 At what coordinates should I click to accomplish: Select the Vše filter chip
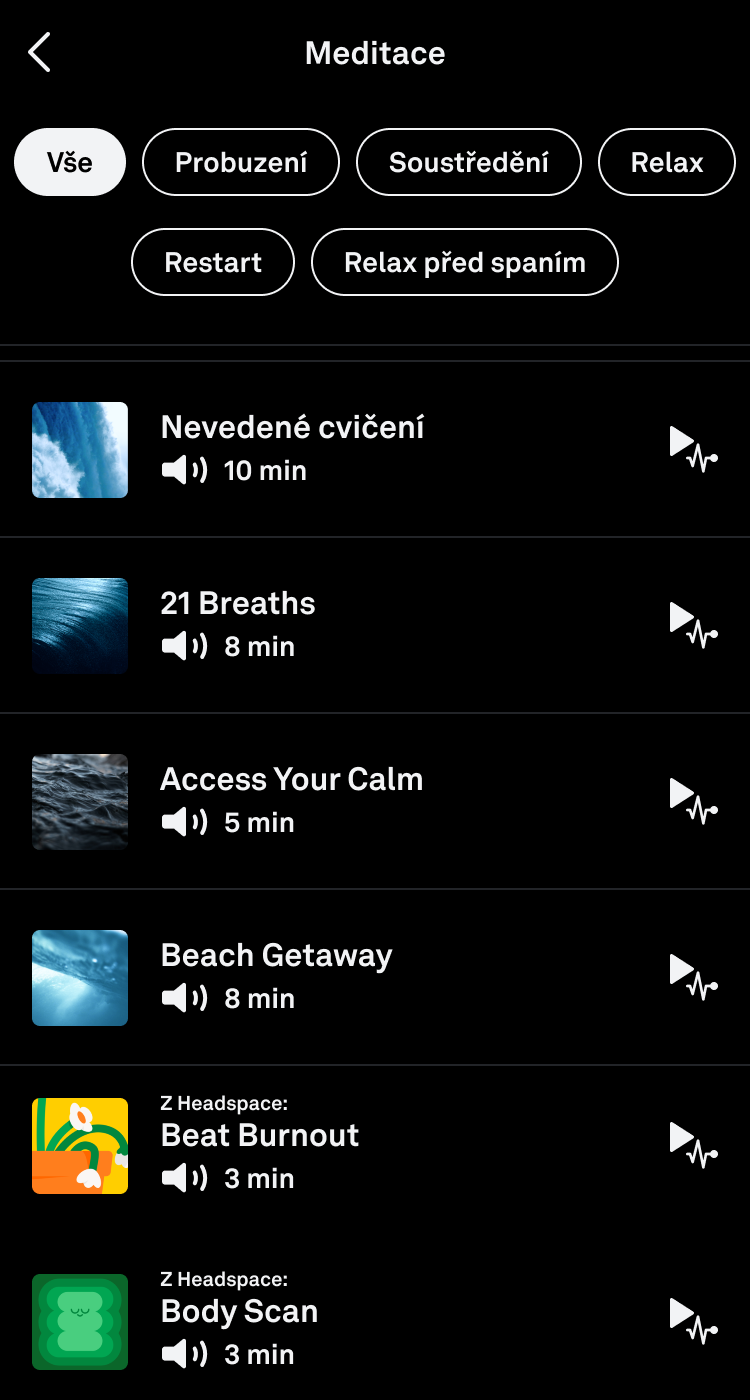pyautogui.click(x=70, y=162)
